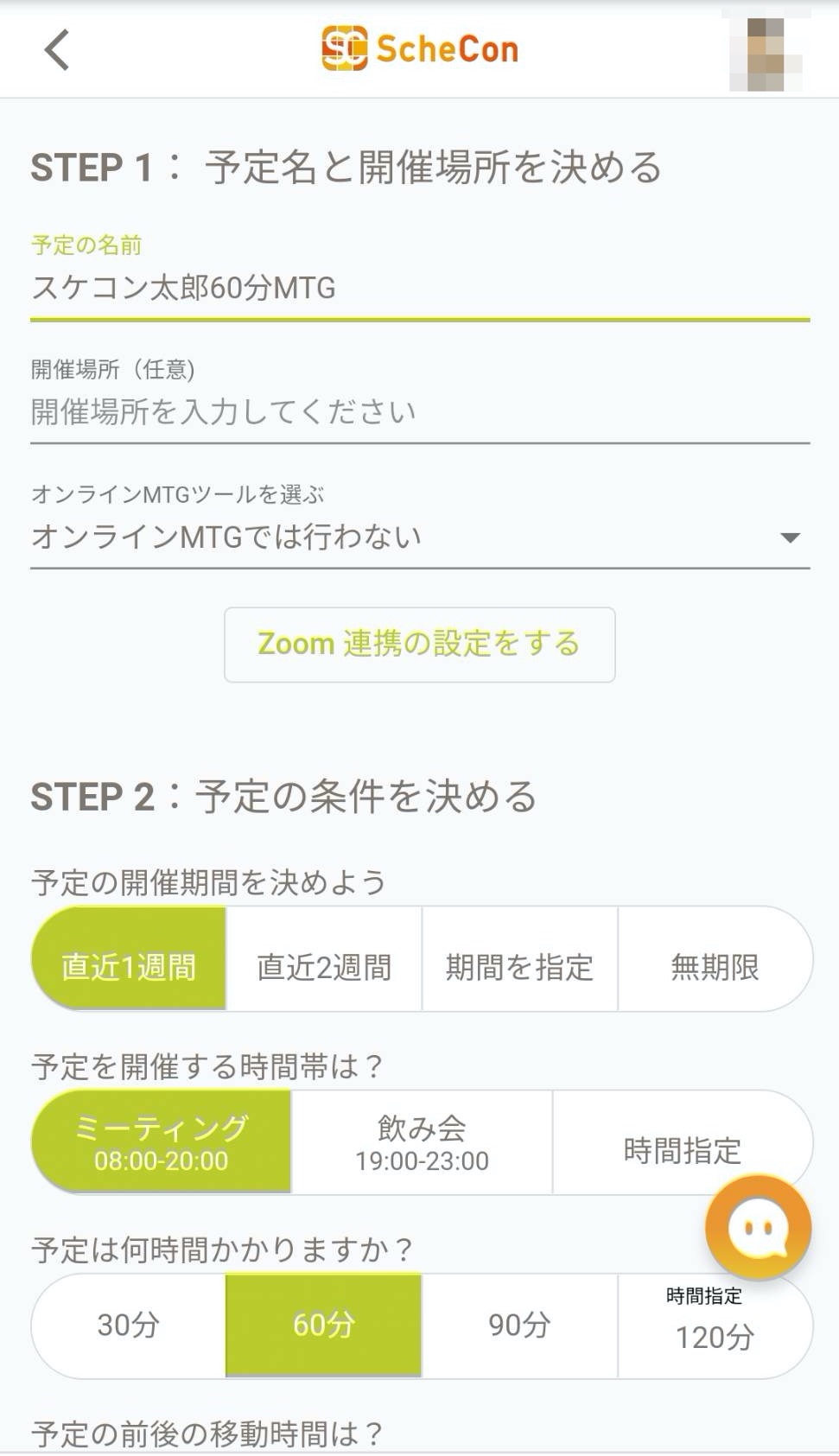The height and width of the screenshot is (1456, 839).
Task: Expand the オンラインMTGツール dropdown
Action: pyautogui.click(x=419, y=537)
